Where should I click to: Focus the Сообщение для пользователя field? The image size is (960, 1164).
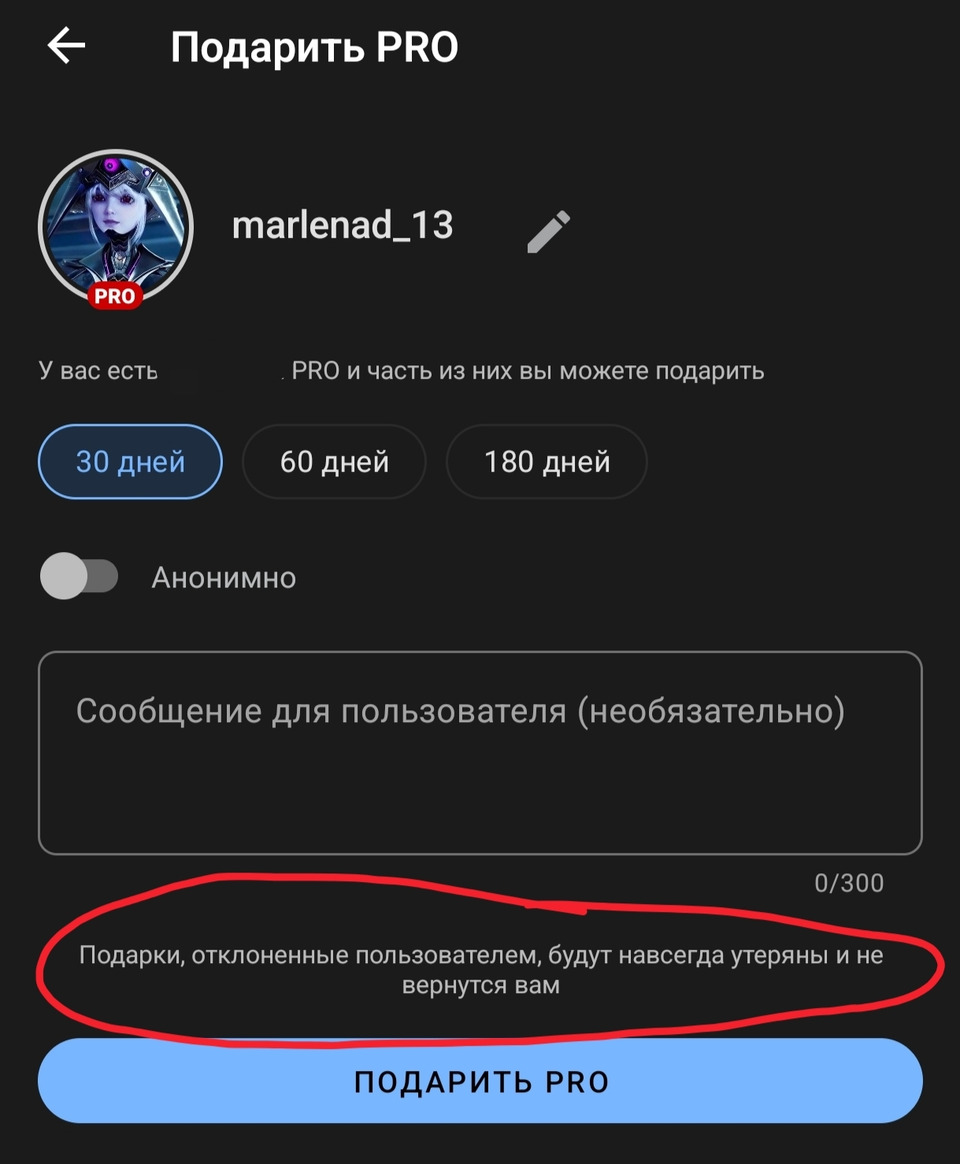(x=480, y=752)
